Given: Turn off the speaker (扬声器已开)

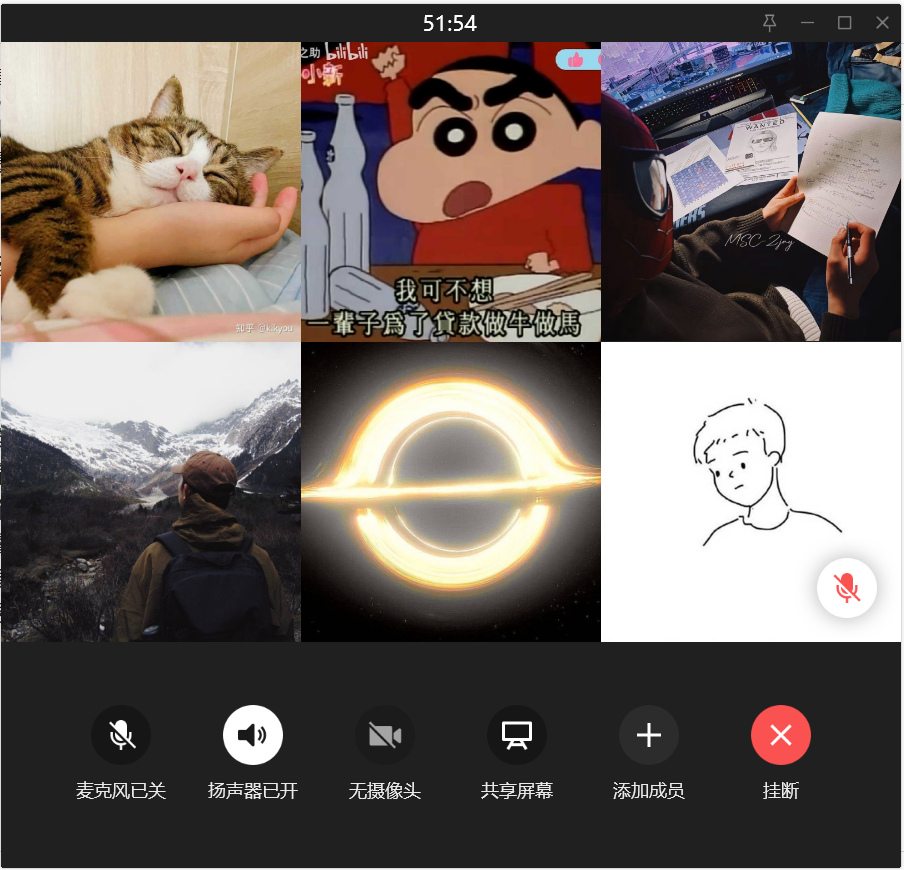Looking at the screenshot, I should [x=253, y=735].
